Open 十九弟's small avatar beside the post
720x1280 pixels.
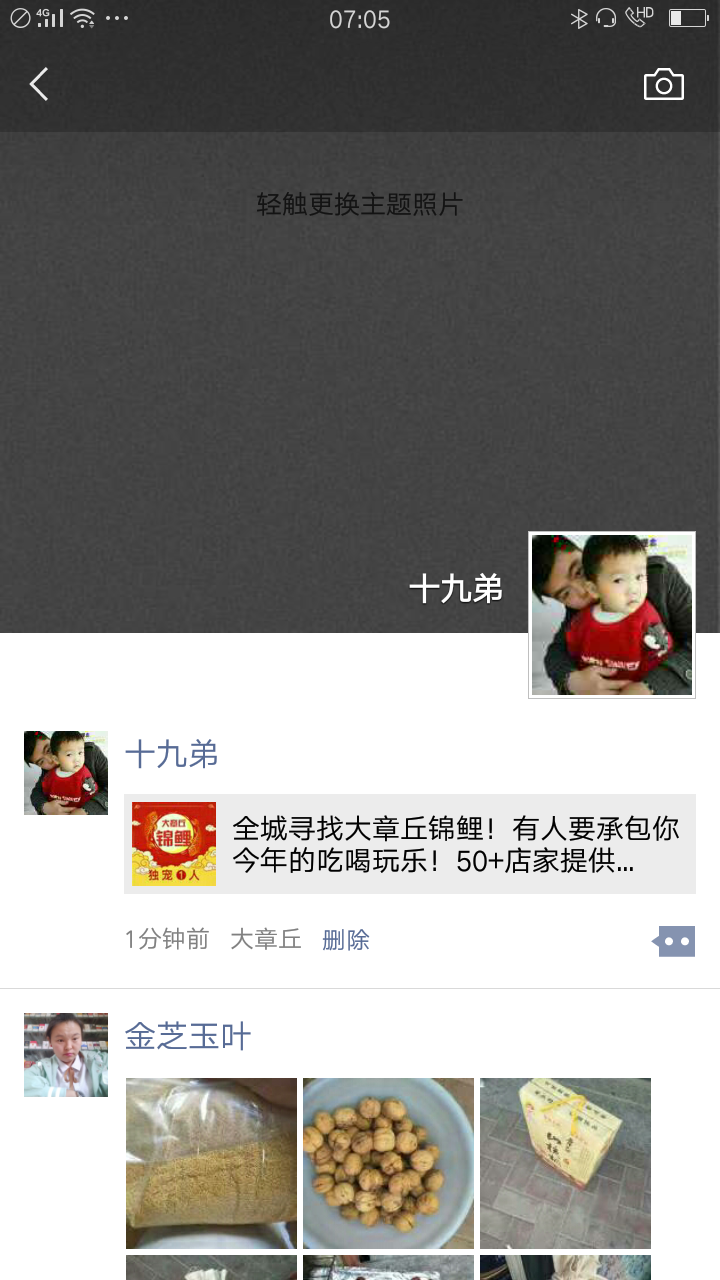[x=66, y=772]
